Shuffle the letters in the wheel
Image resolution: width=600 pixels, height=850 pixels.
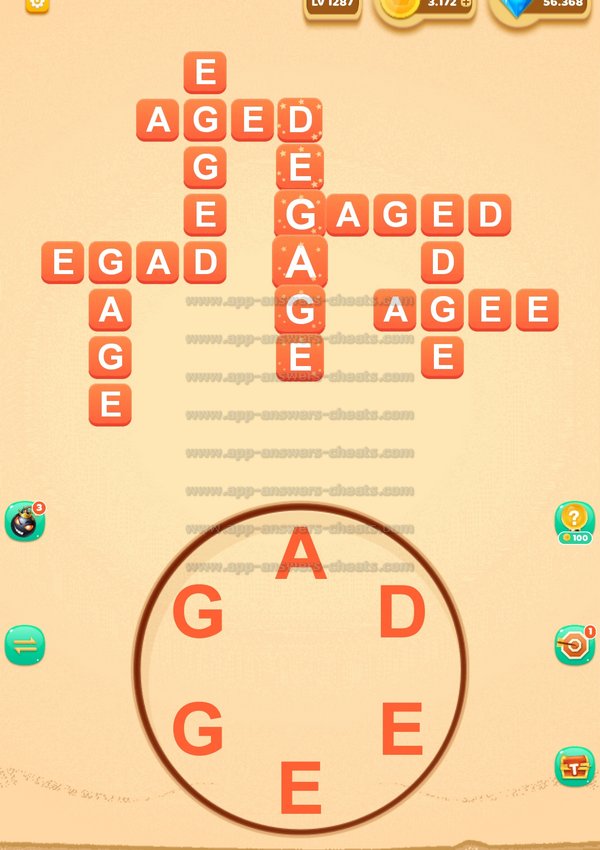tap(24, 645)
